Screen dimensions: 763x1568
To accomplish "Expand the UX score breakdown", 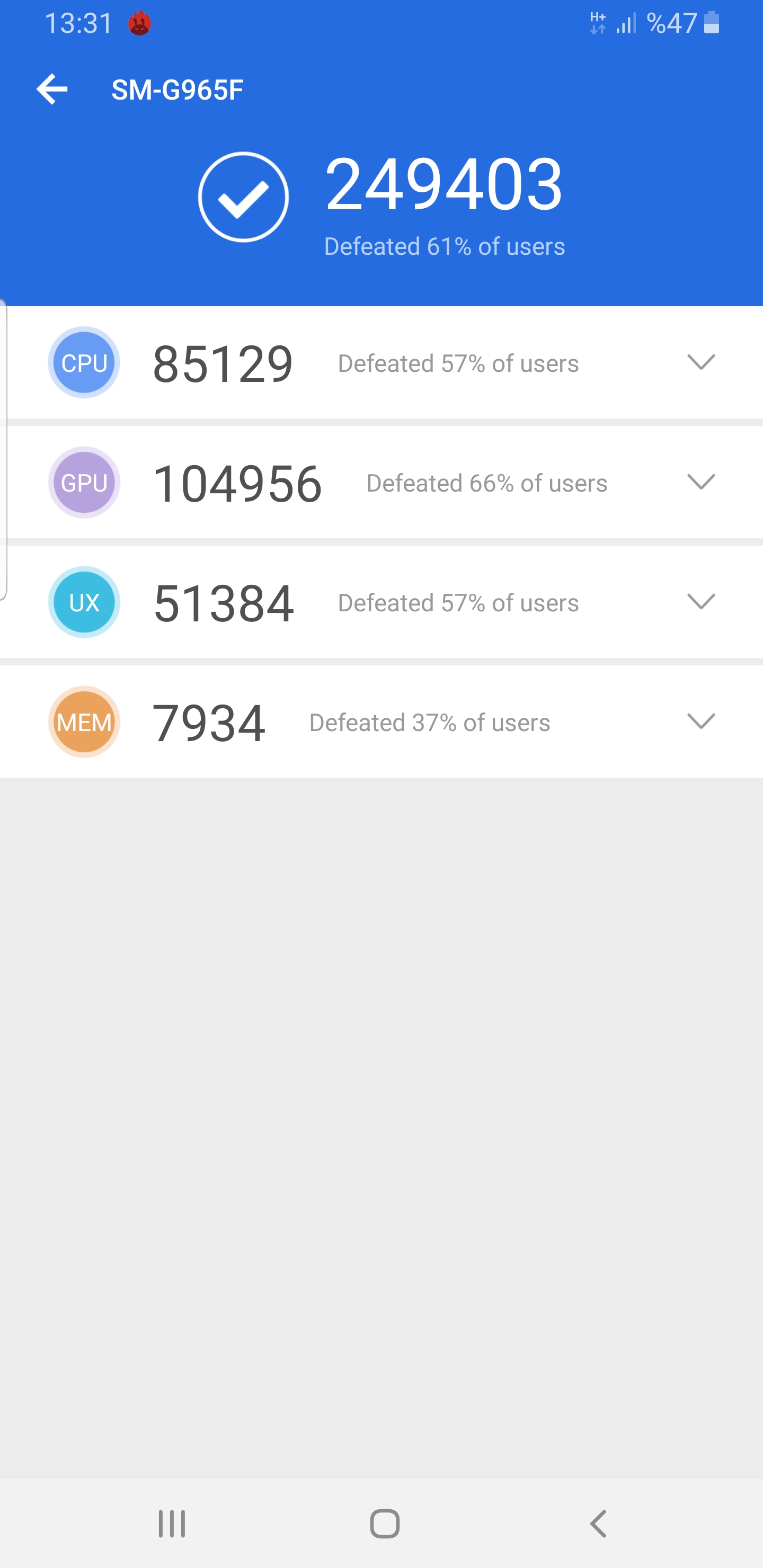I will 700,602.
